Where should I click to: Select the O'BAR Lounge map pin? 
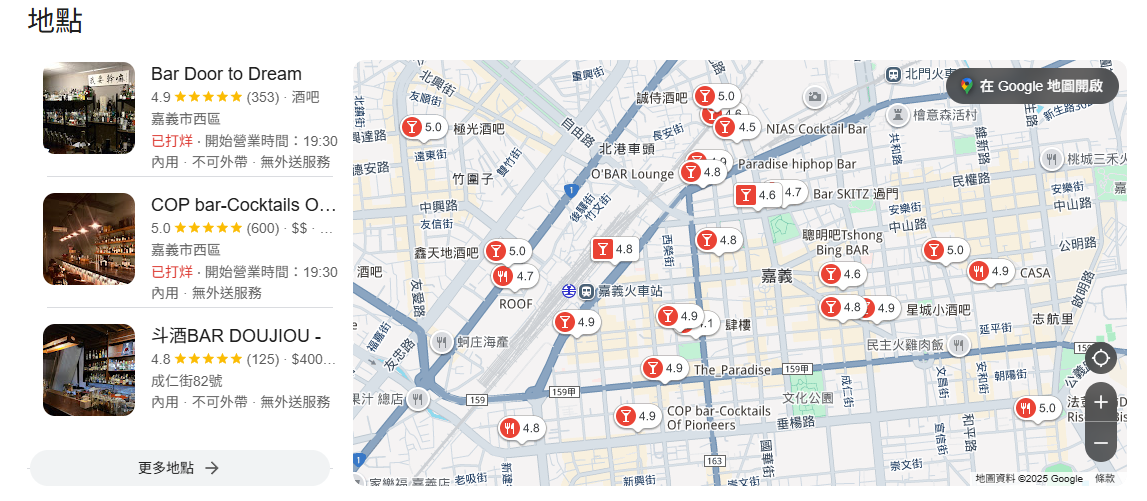(691, 172)
